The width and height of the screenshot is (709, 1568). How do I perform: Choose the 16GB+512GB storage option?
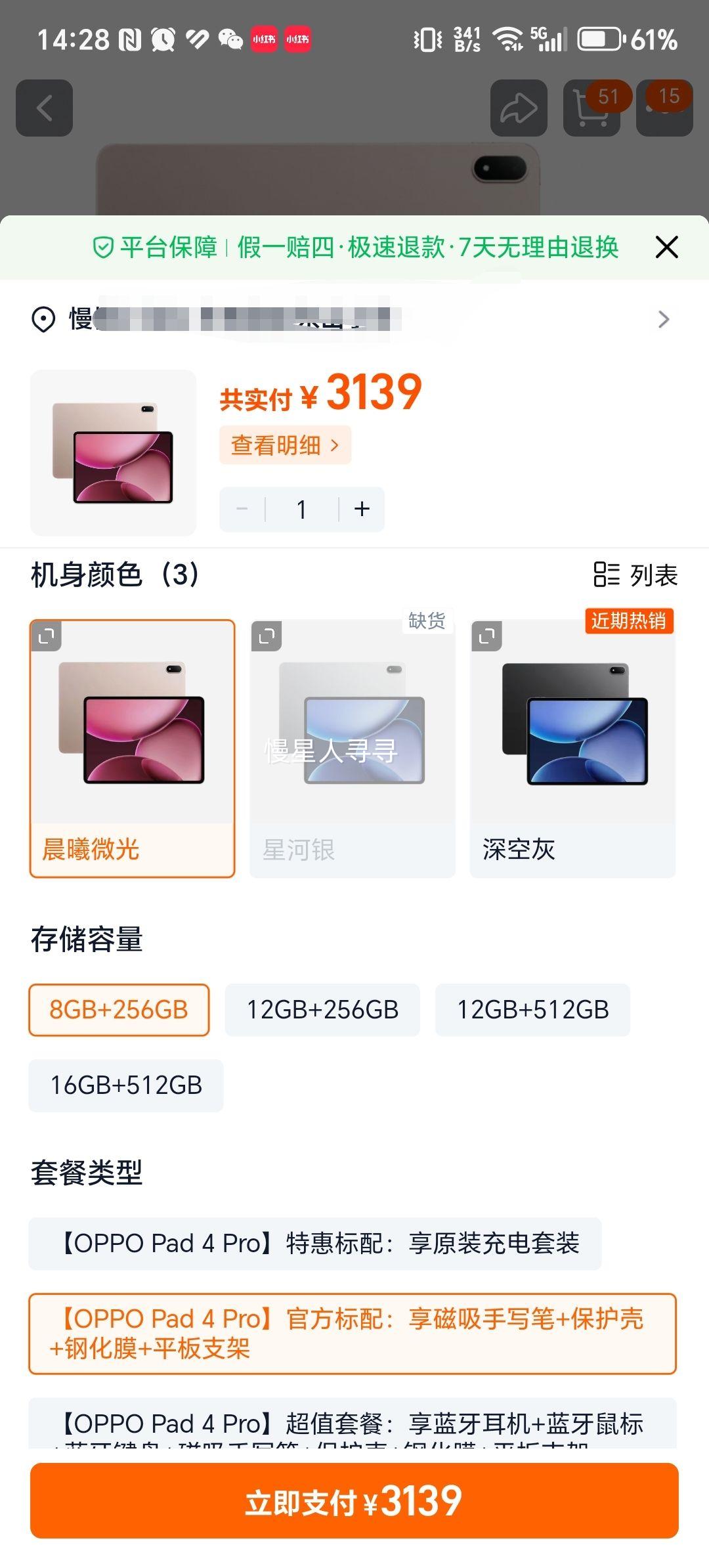(x=125, y=1085)
